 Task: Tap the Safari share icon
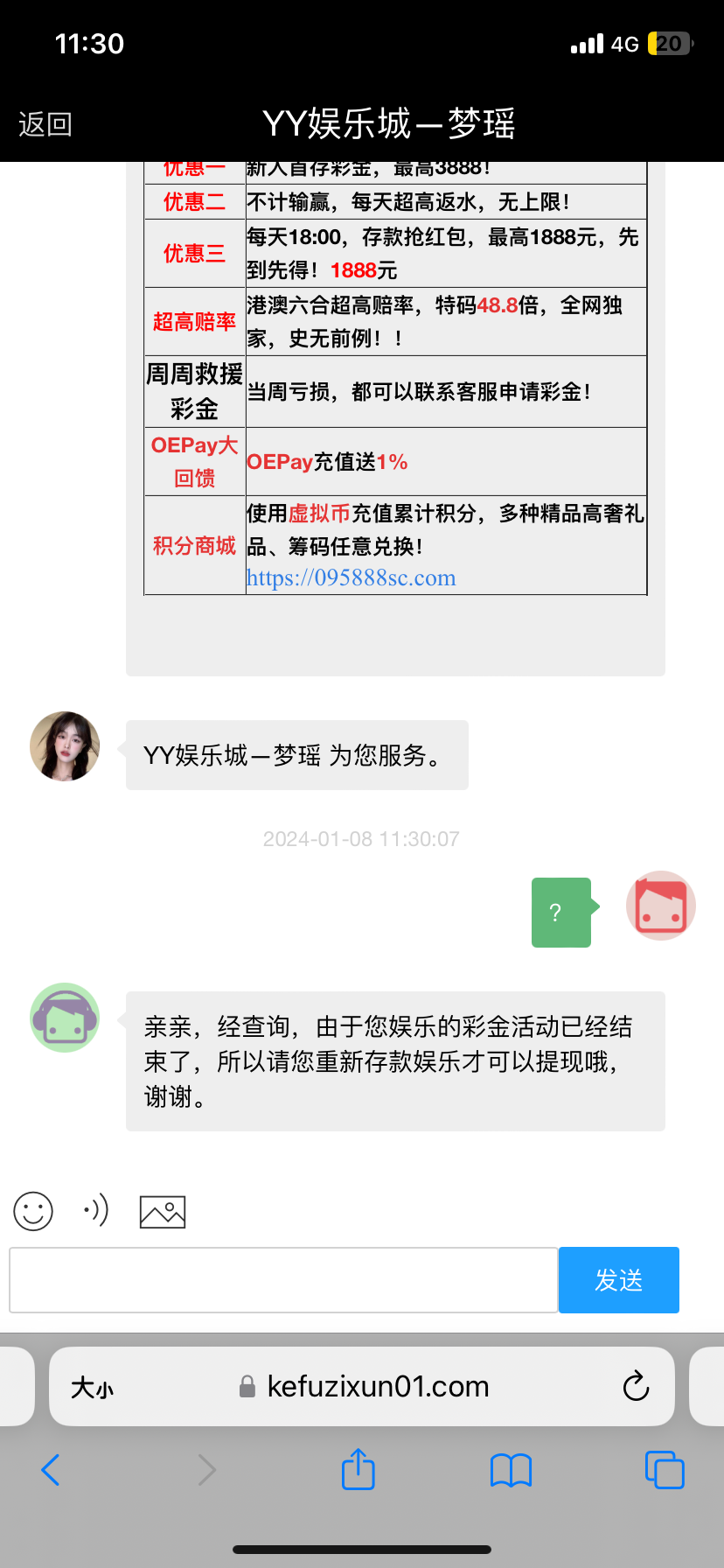tap(358, 1470)
